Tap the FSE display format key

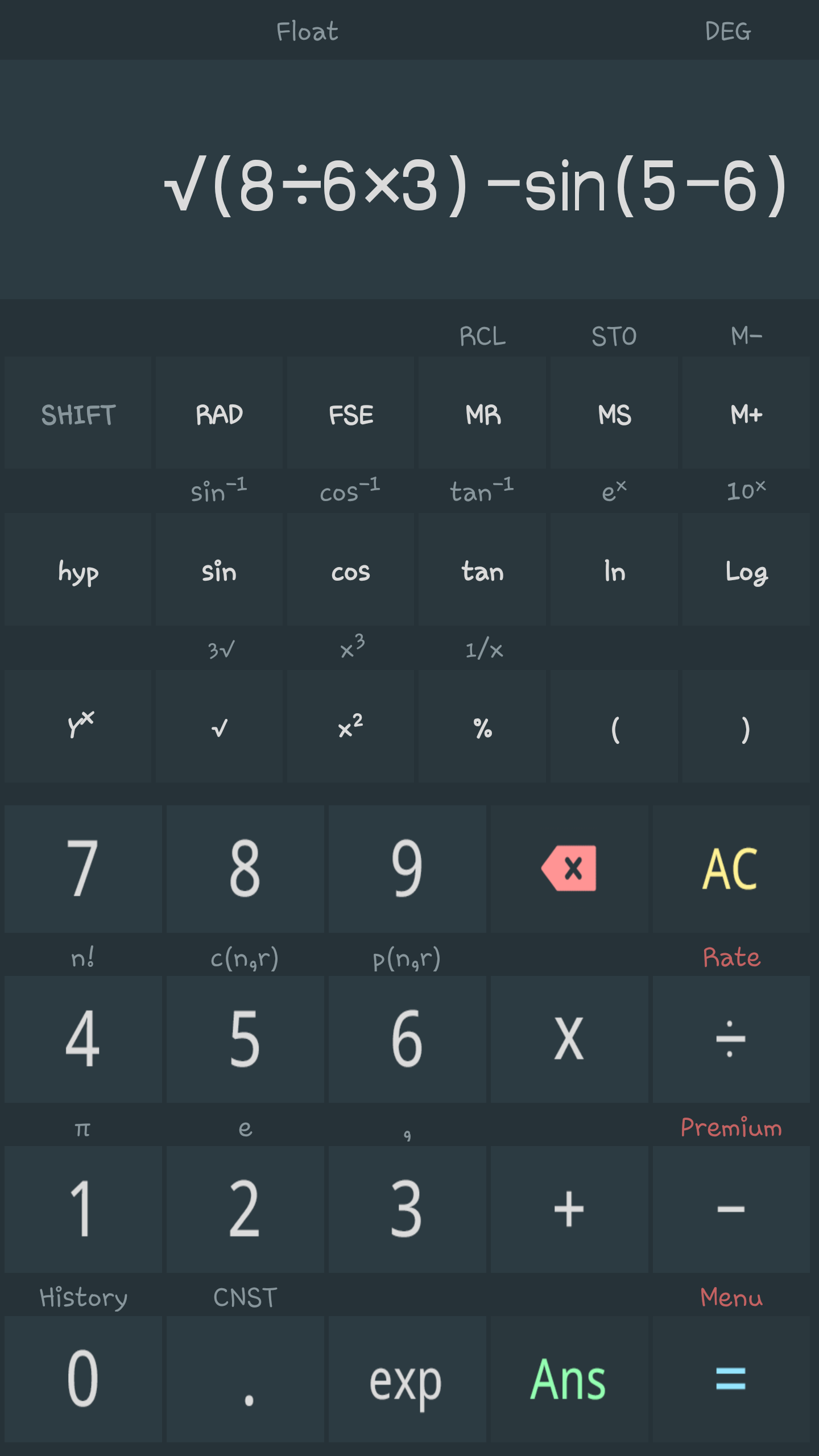pos(351,413)
